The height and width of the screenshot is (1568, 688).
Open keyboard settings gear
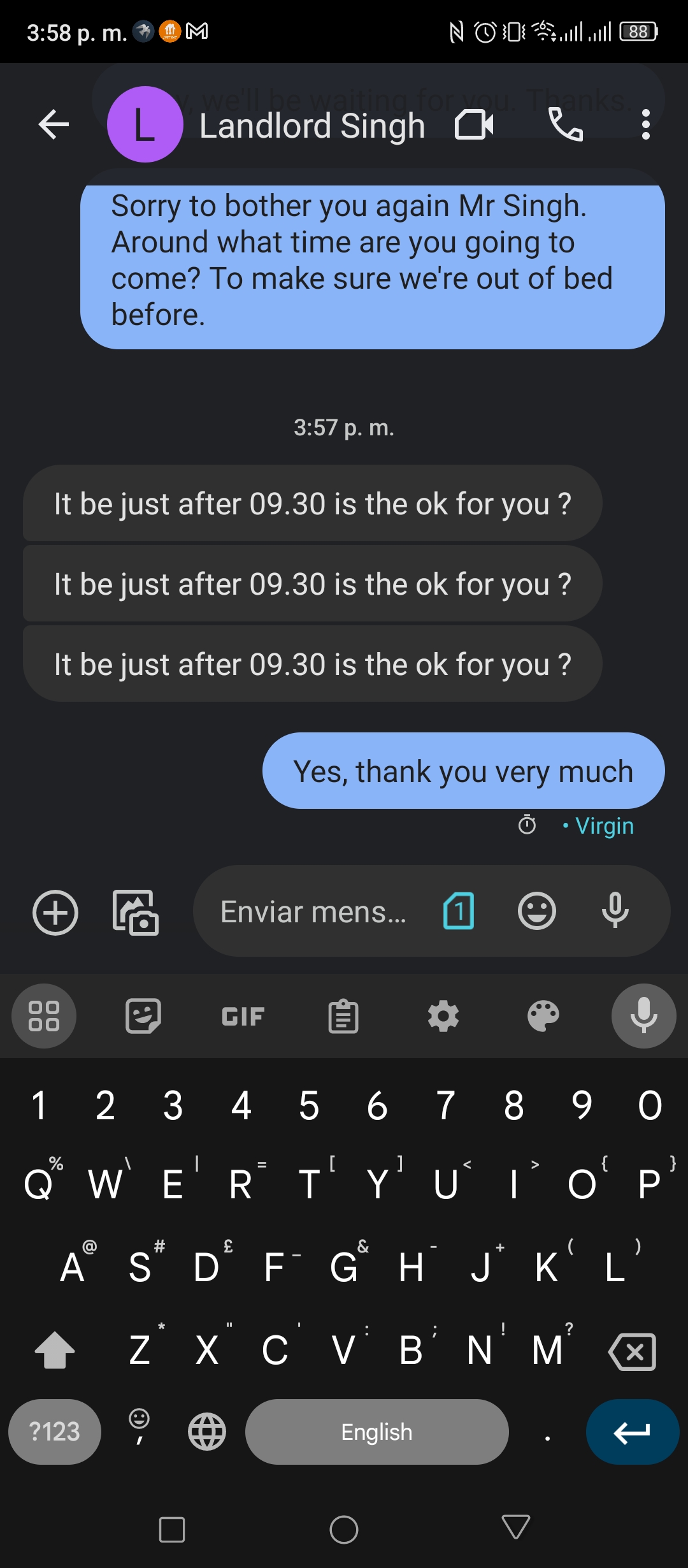(x=443, y=1016)
